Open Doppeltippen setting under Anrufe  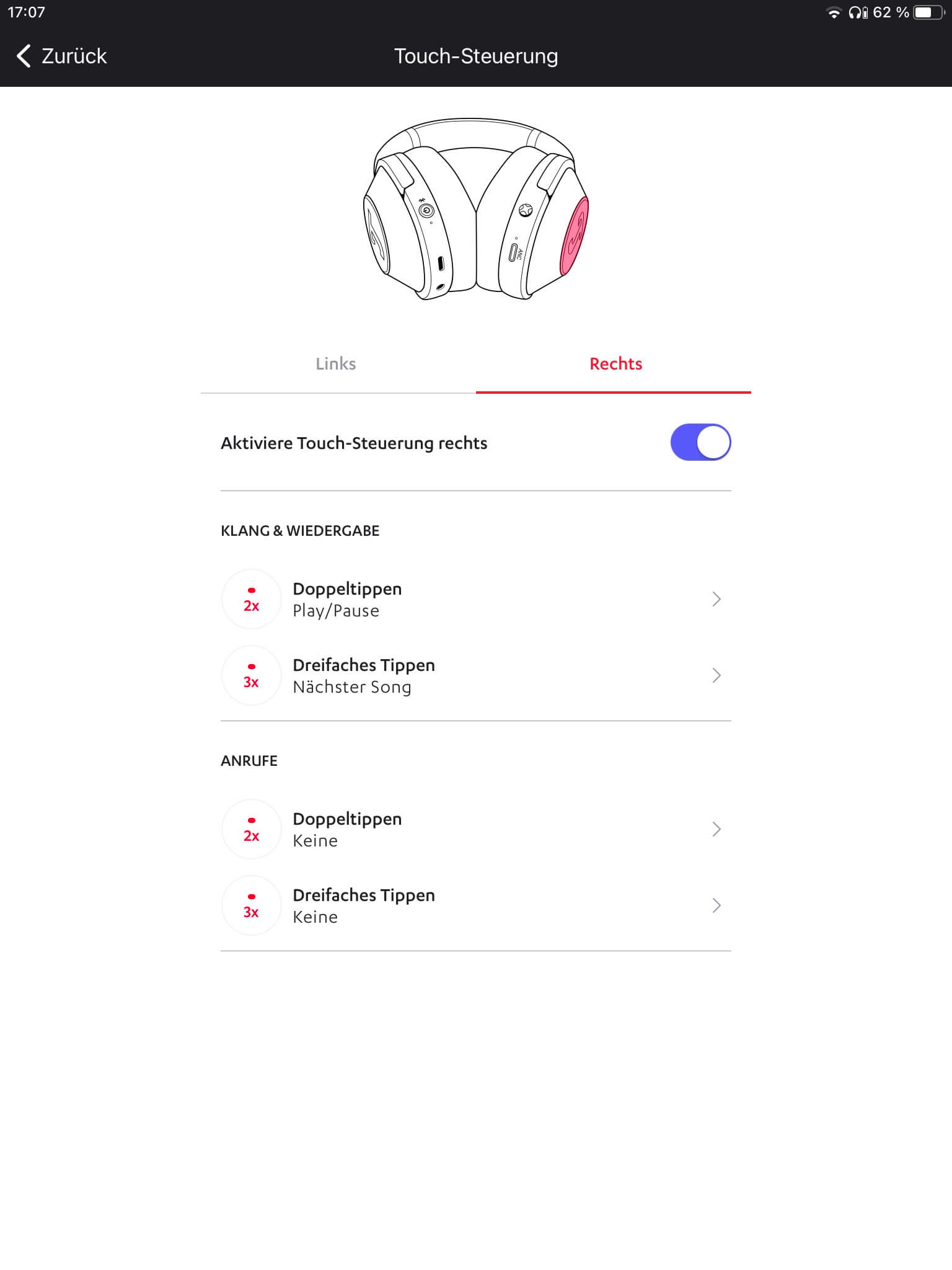tap(475, 829)
